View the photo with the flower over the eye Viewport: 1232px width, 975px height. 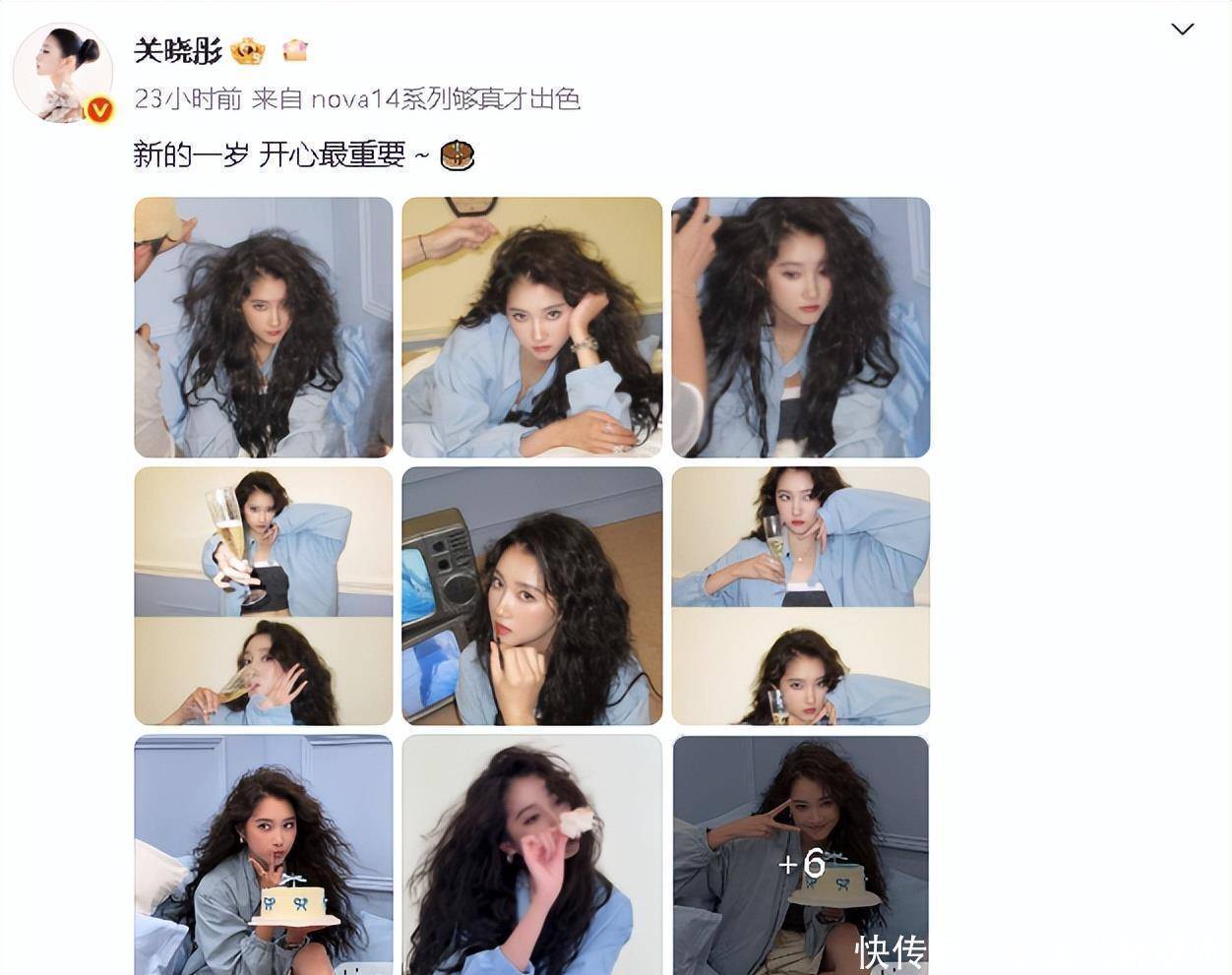pos(531,854)
